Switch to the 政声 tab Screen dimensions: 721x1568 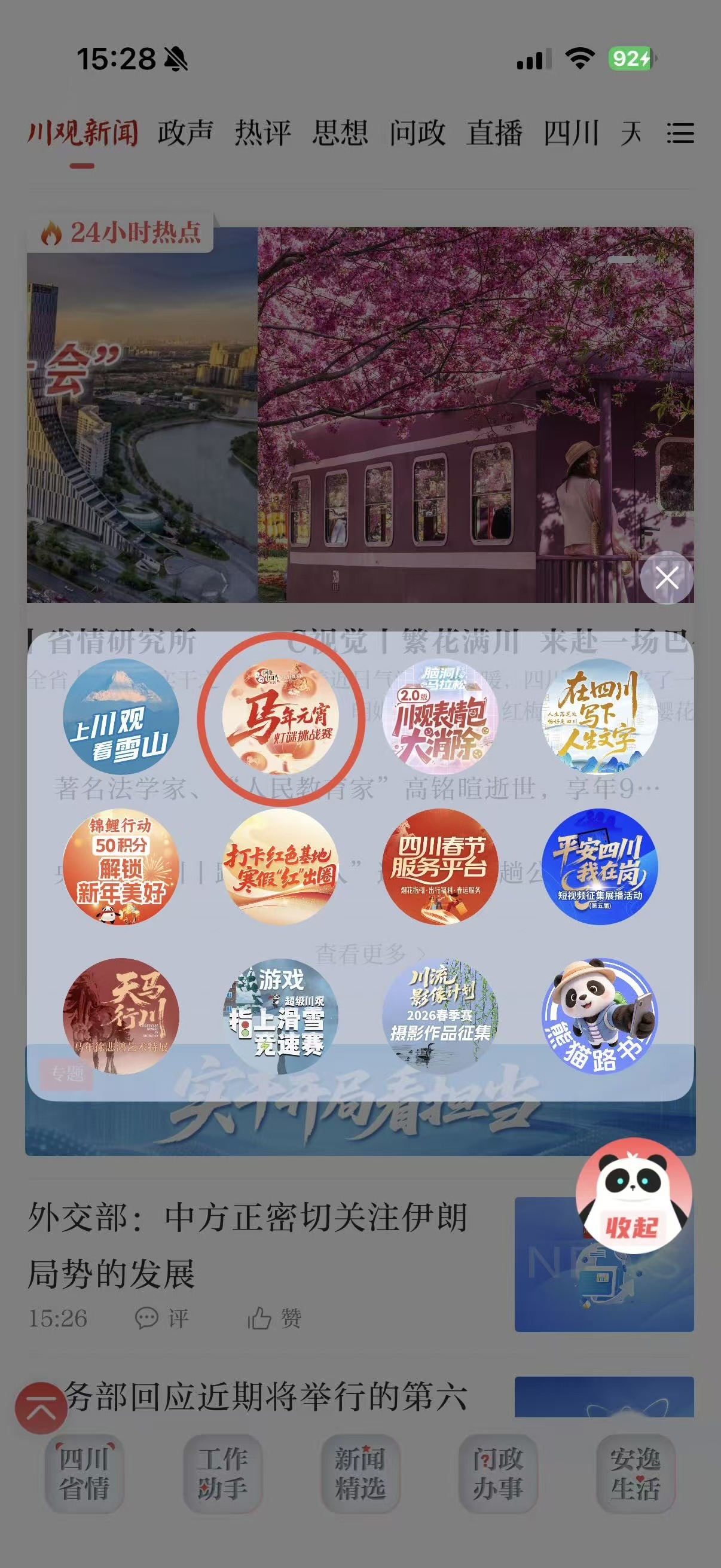tap(185, 133)
